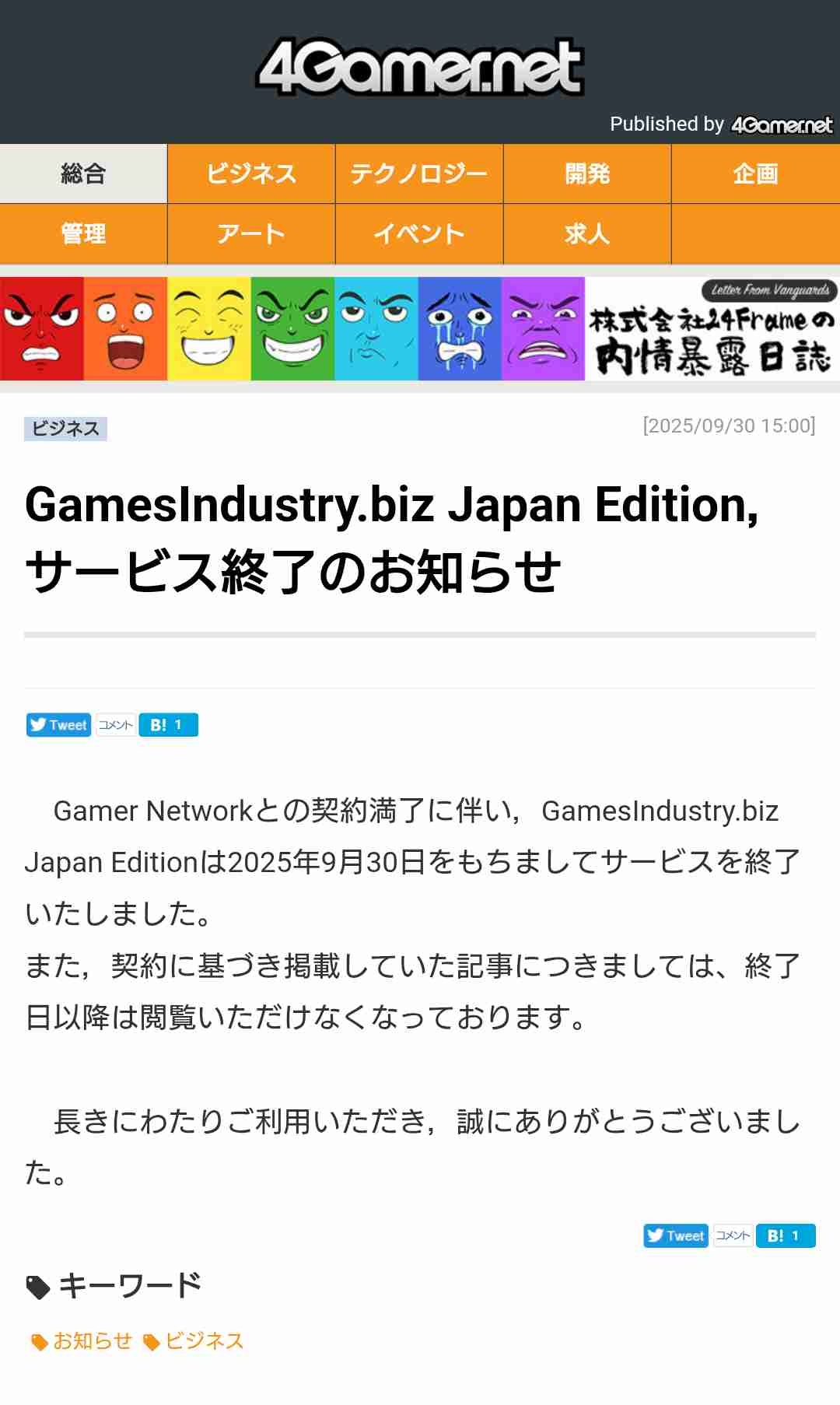Tweet using the button below article
Viewport: 840px width, 1405px height.
coord(675,1235)
